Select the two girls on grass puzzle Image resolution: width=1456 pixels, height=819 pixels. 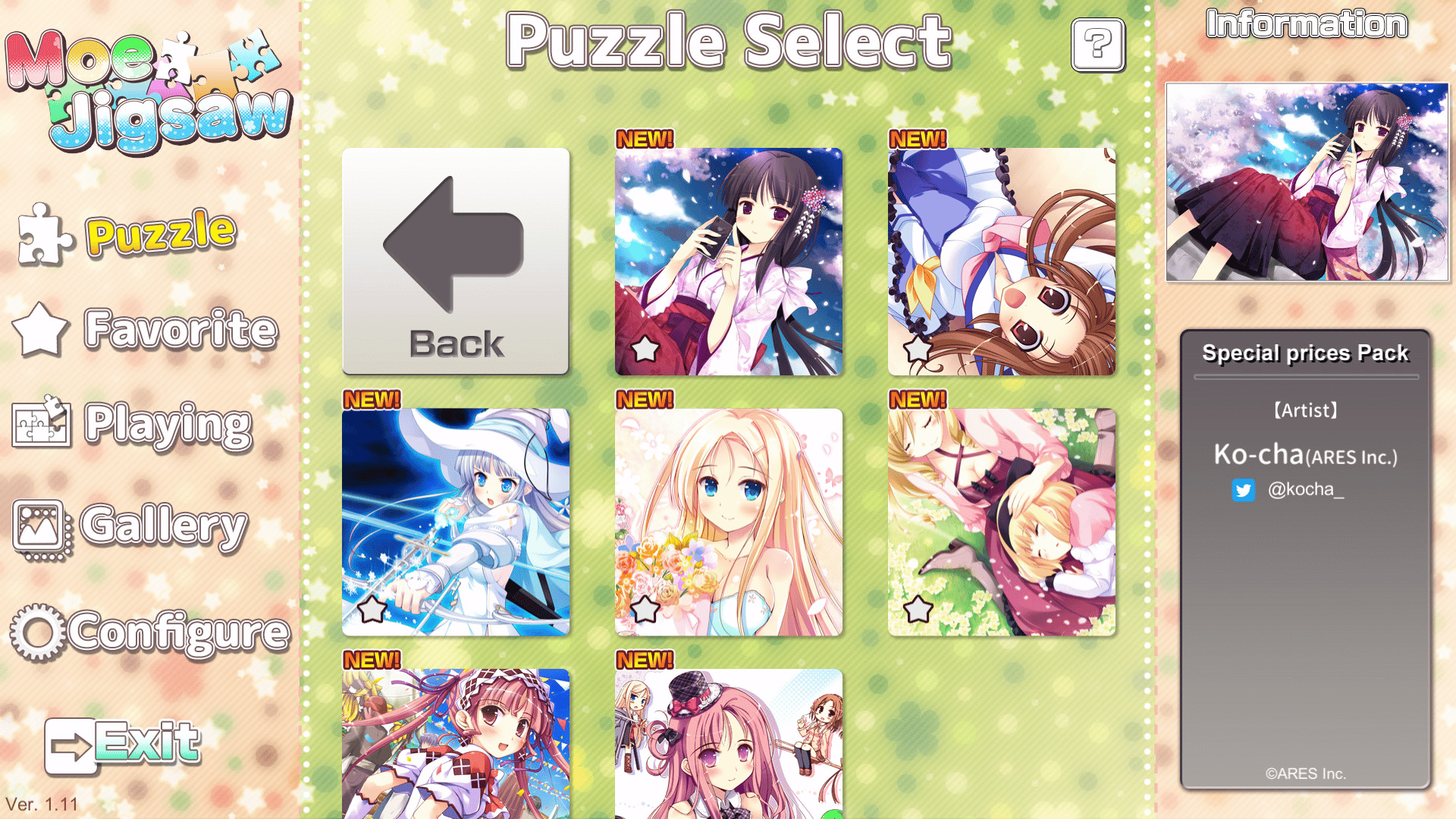(1001, 522)
